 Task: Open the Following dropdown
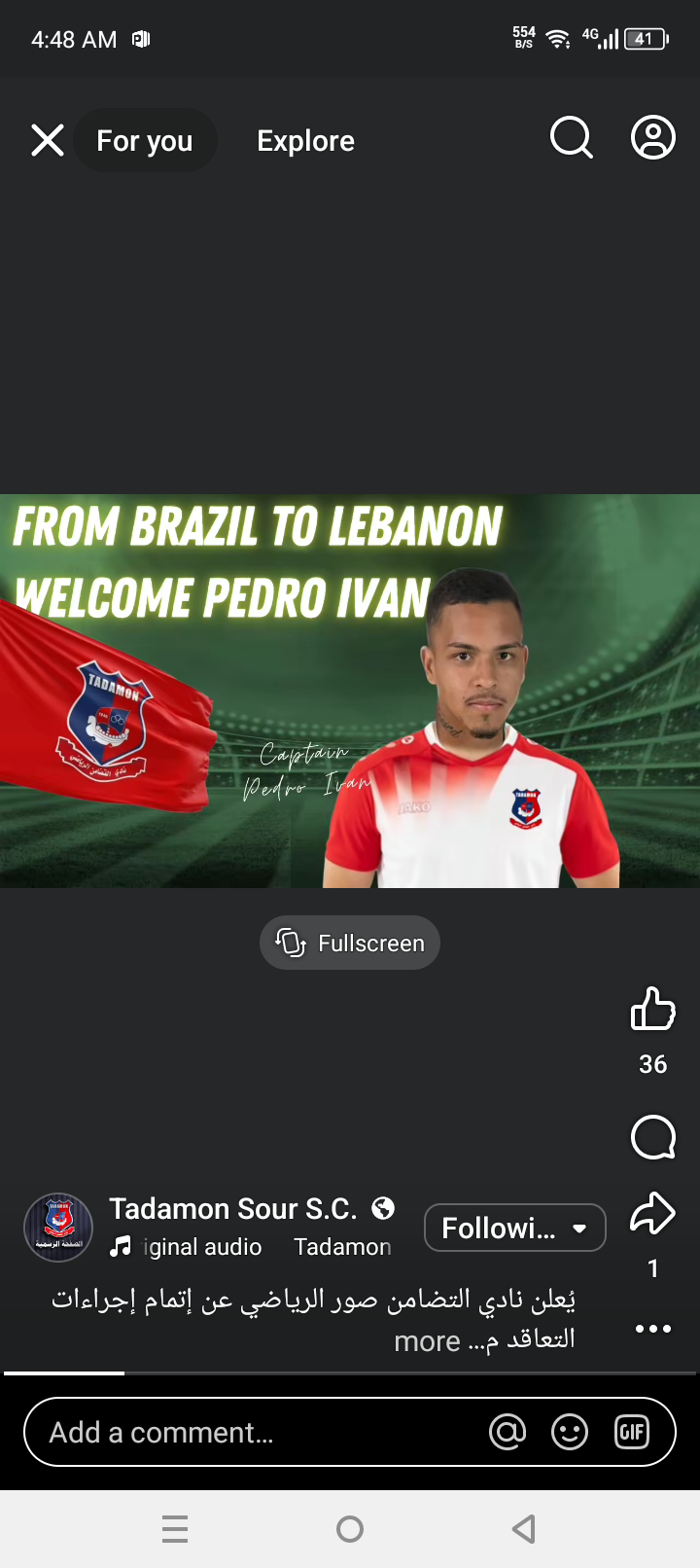pos(515,1228)
